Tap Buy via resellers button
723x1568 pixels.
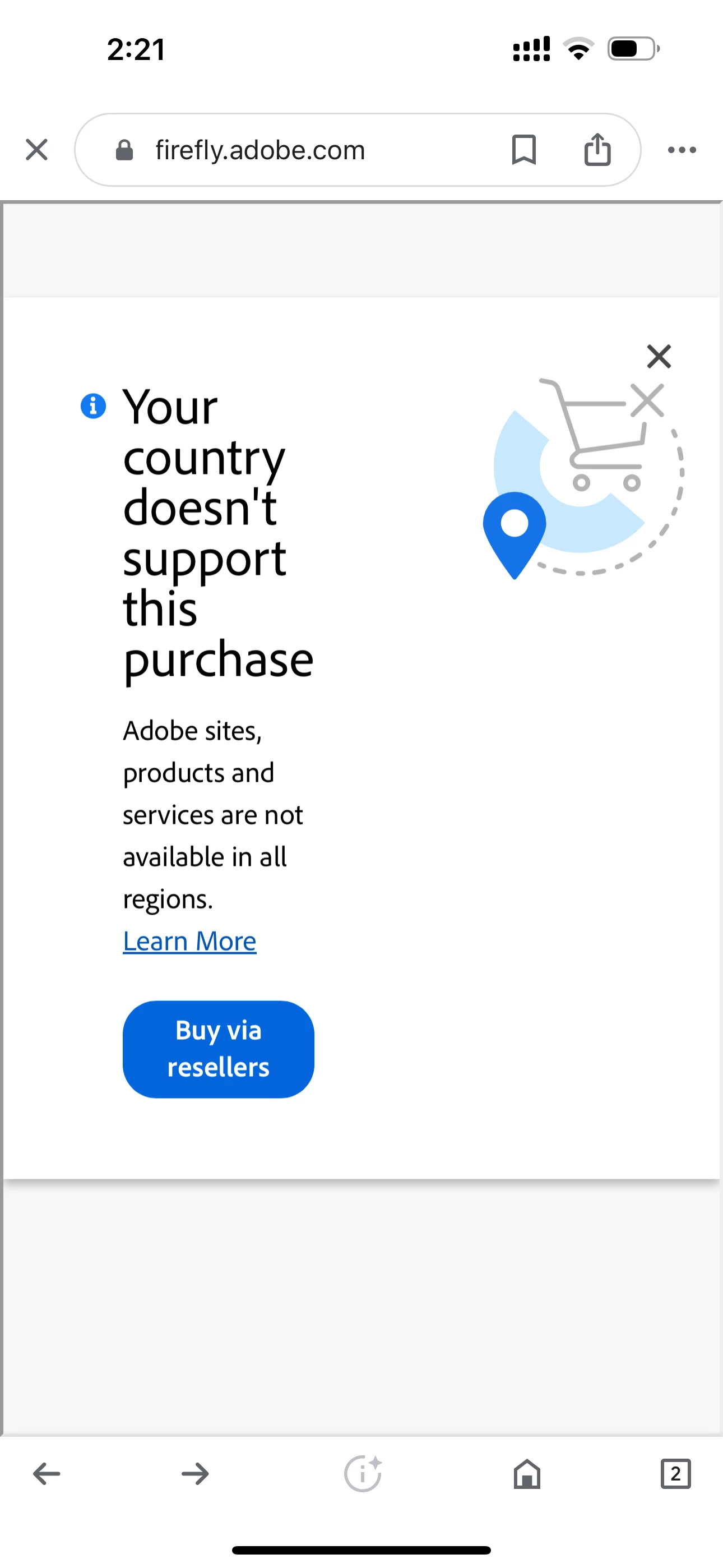[x=219, y=1049]
